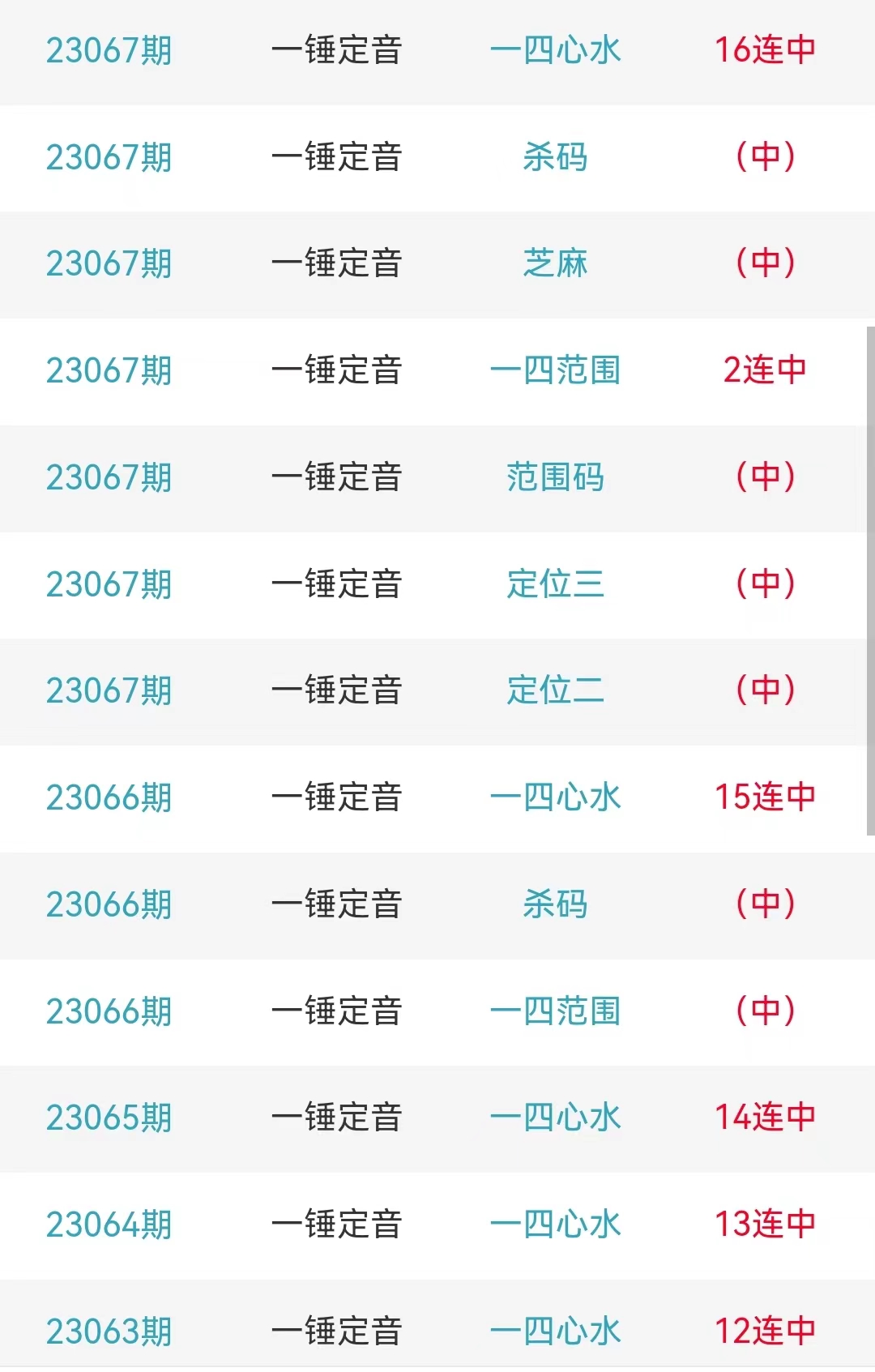
Task: Open the 23066期 一四心水 row
Action: coord(555,797)
